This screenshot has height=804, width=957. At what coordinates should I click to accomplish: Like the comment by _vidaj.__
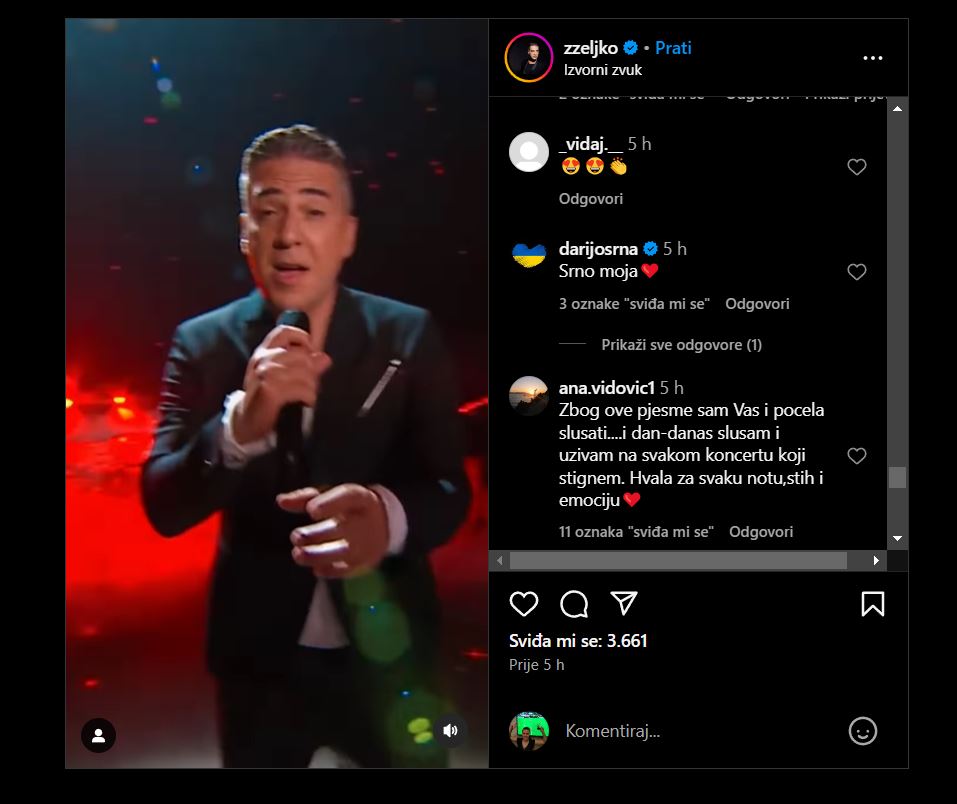point(857,167)
